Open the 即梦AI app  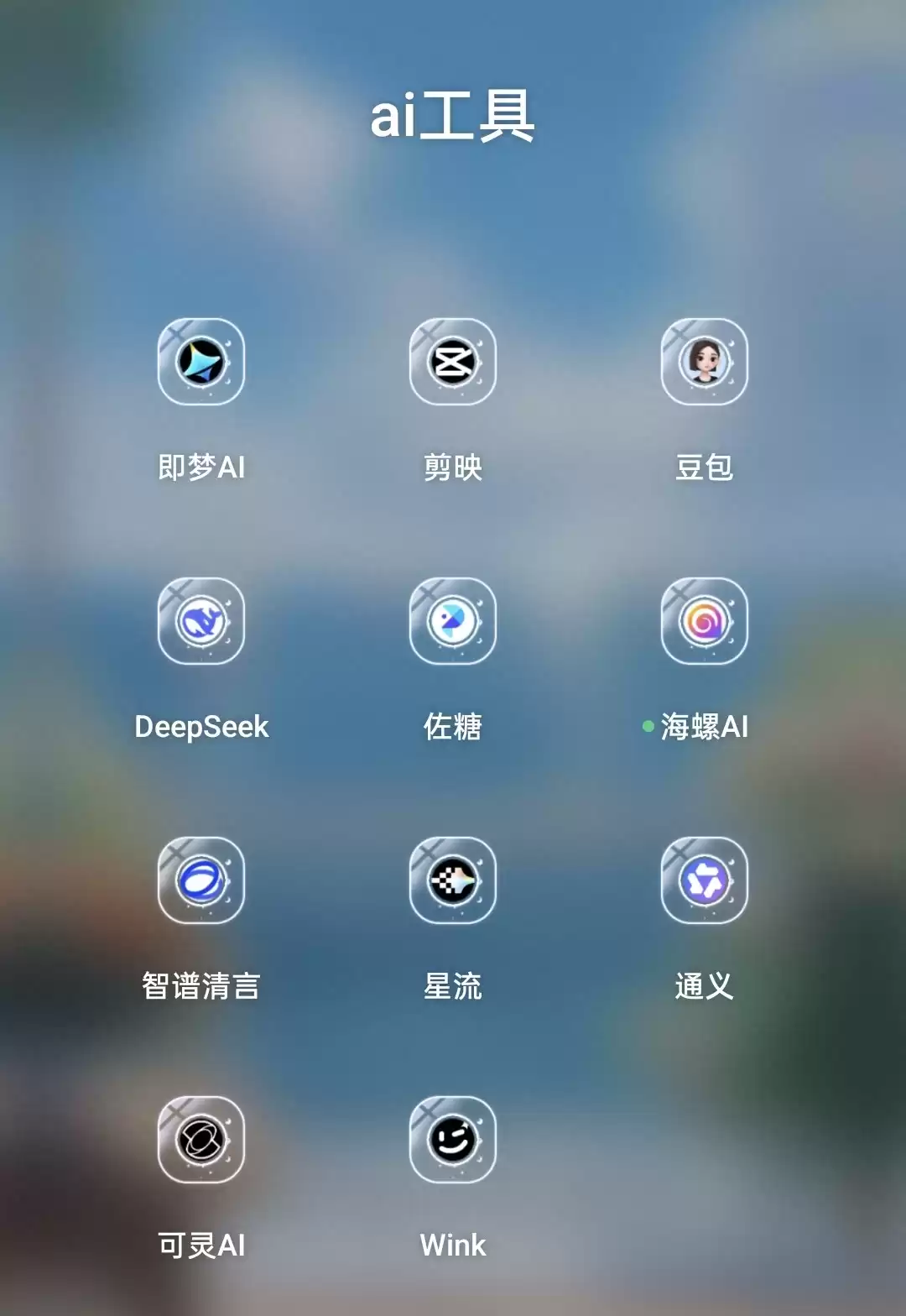(201, 363)
